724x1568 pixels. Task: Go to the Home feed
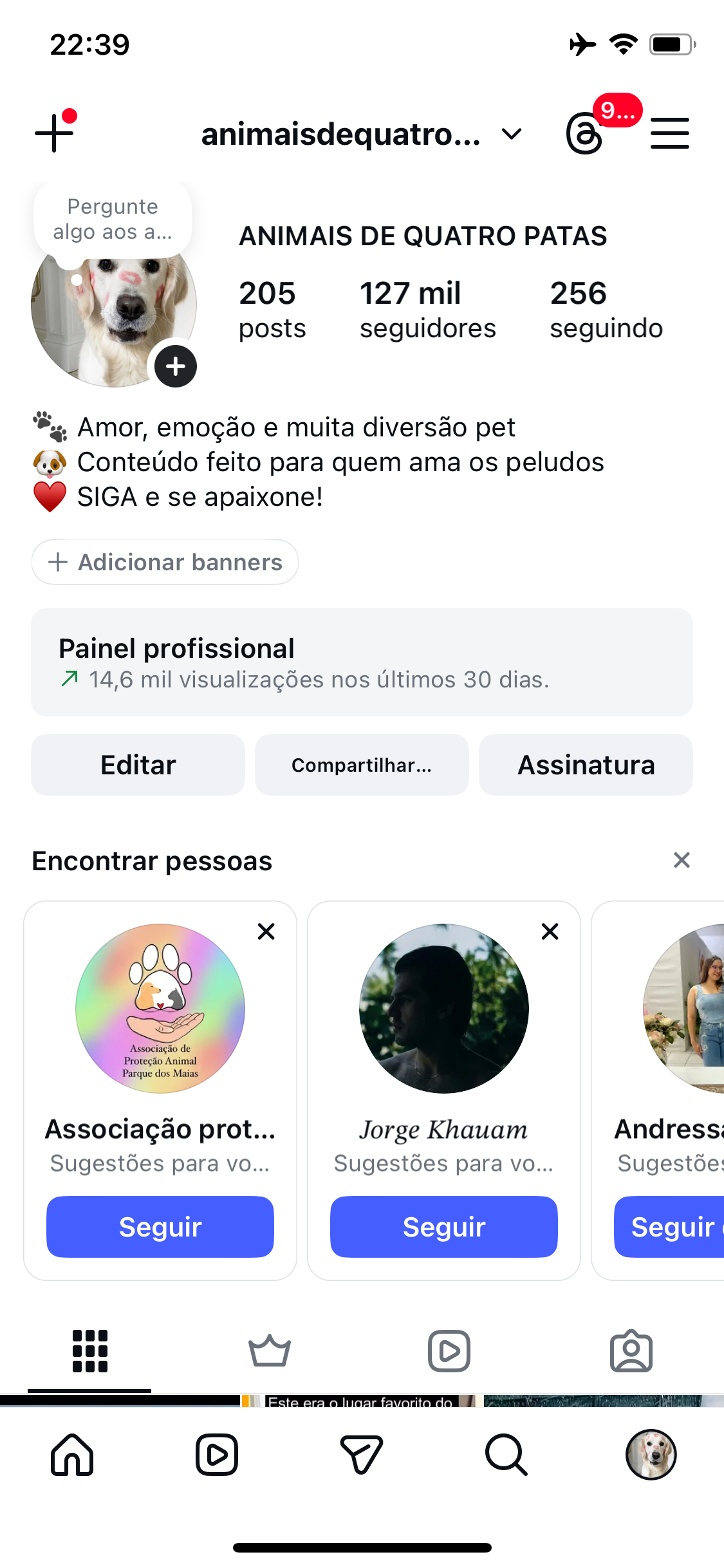pos(72,1455)
